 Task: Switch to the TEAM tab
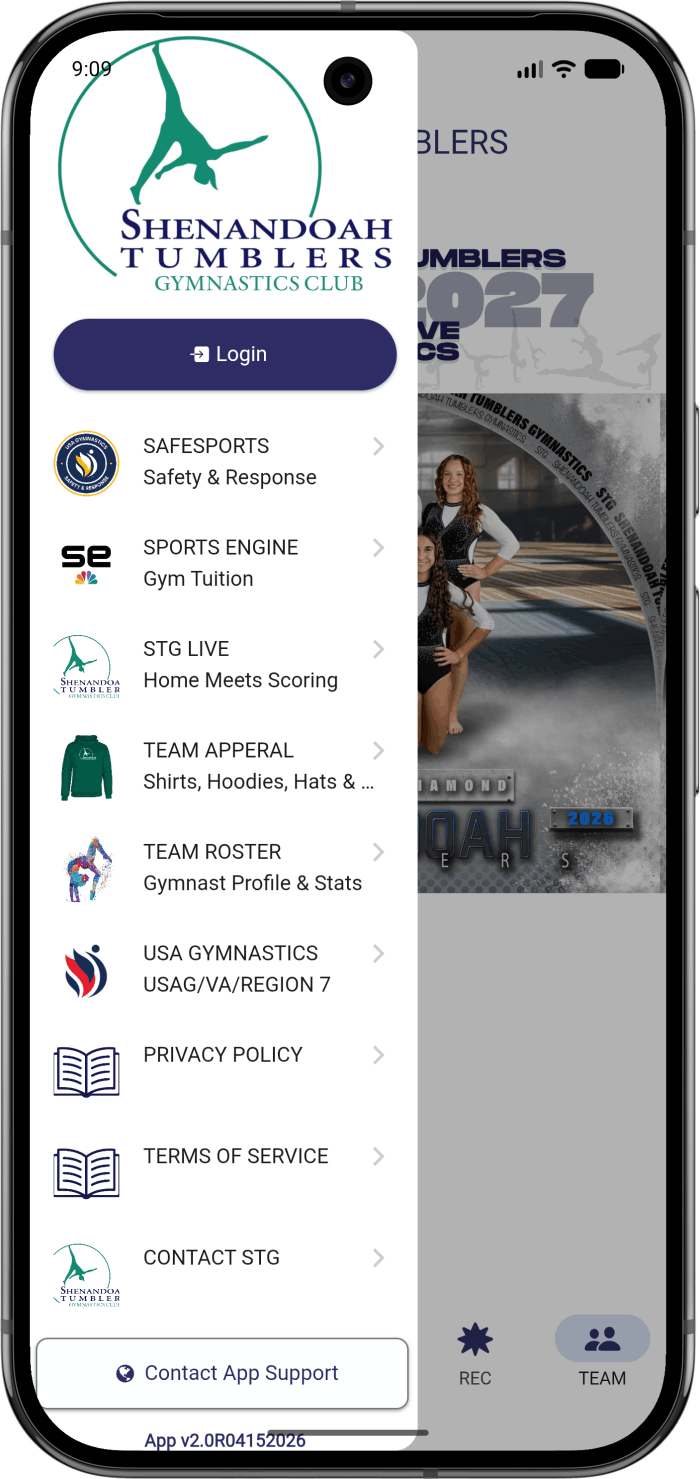pos(602,1355)
